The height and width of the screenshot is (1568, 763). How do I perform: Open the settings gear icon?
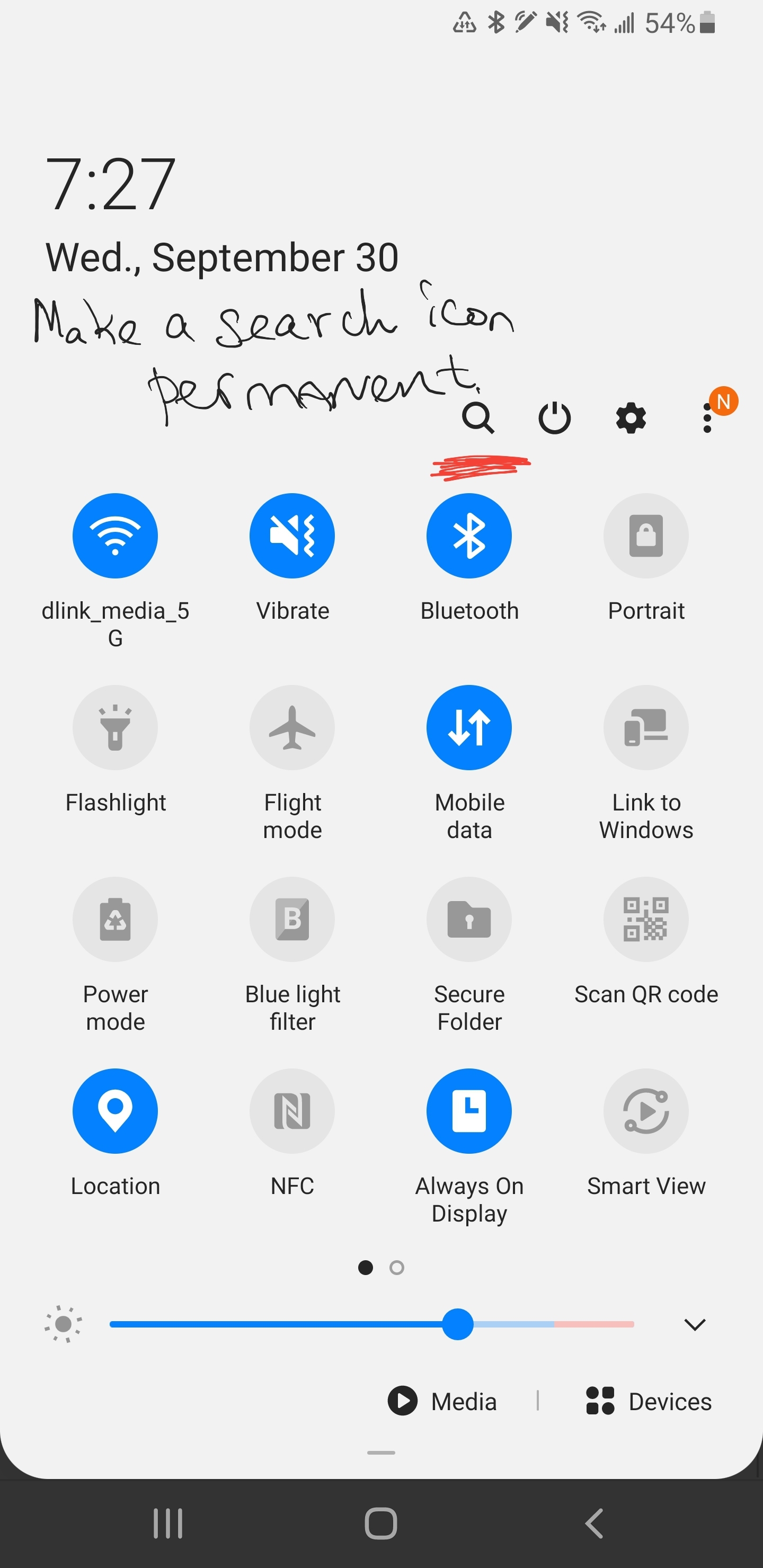pos(631,417)
